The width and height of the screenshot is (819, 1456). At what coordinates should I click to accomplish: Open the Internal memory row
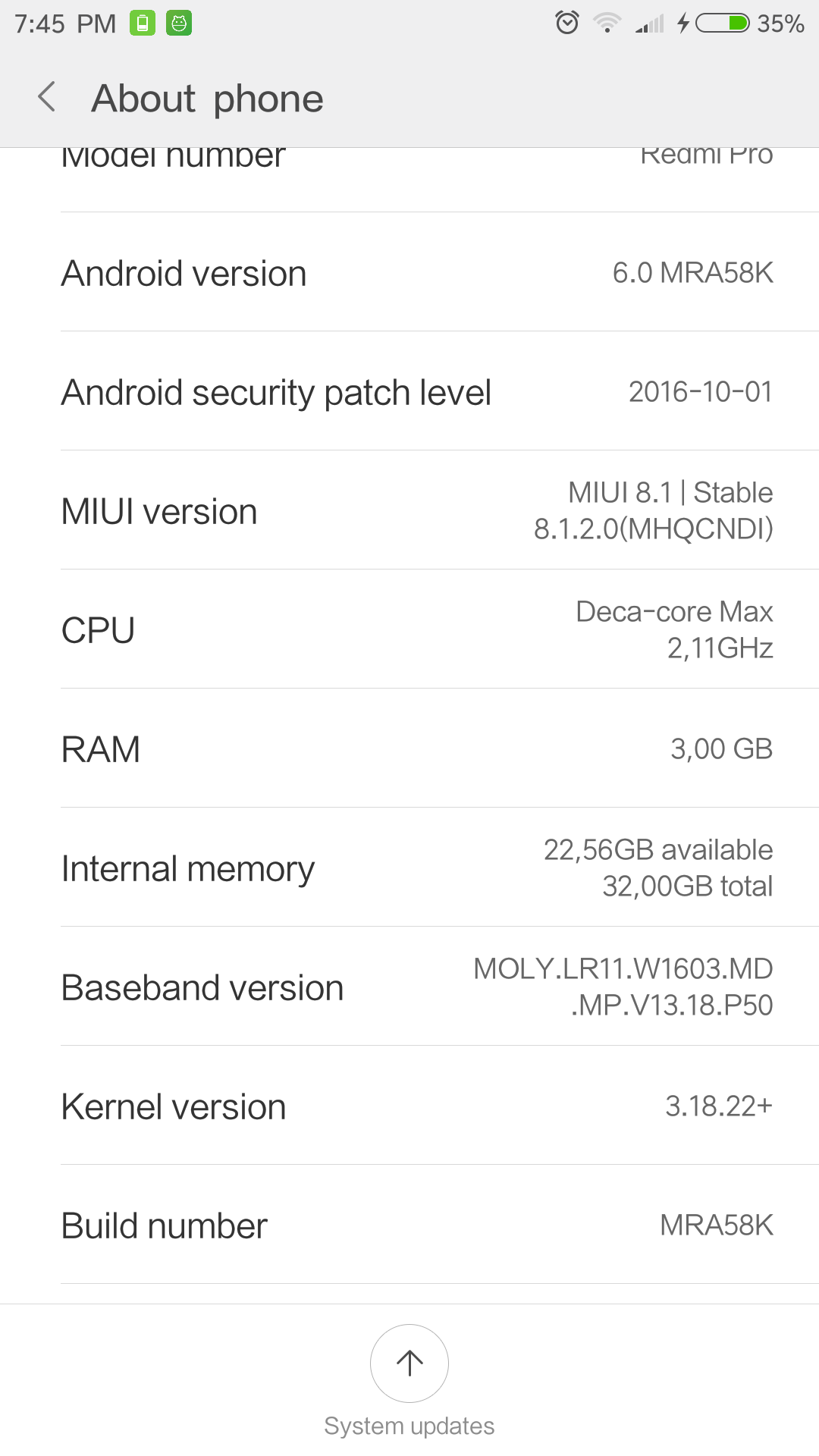click(x=409, y=867)
